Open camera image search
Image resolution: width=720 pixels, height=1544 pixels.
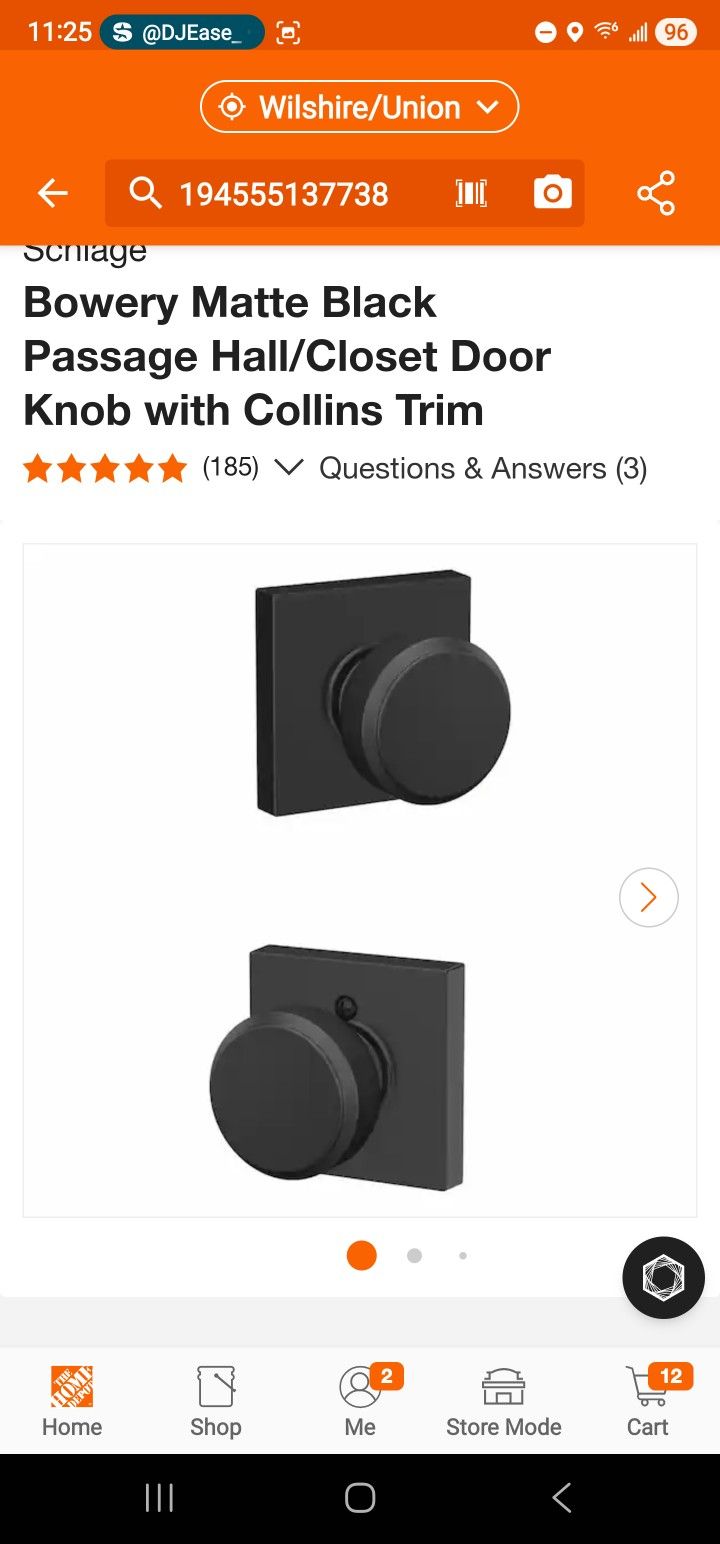[552, 193]
